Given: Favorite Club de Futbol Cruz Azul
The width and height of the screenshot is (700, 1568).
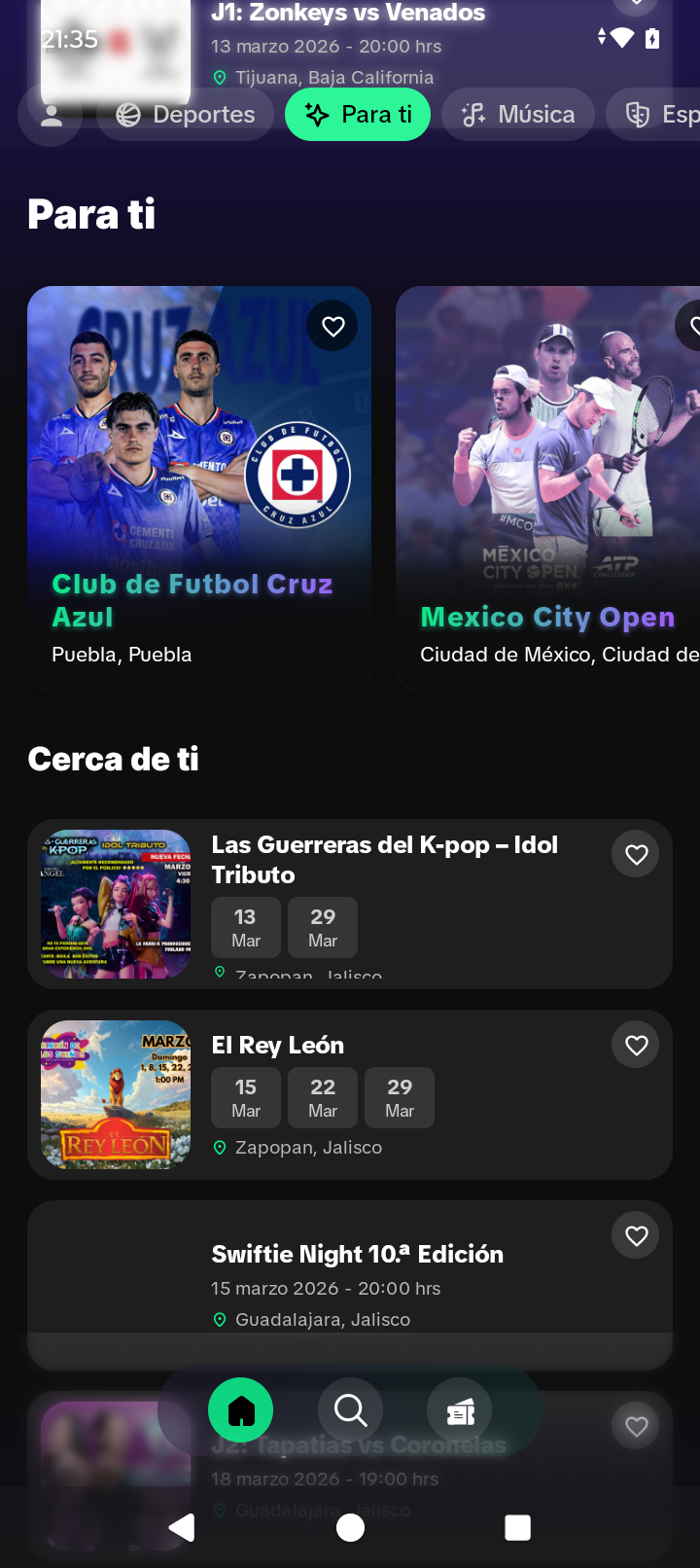Looking at the screenshot, I should point(332,327).
